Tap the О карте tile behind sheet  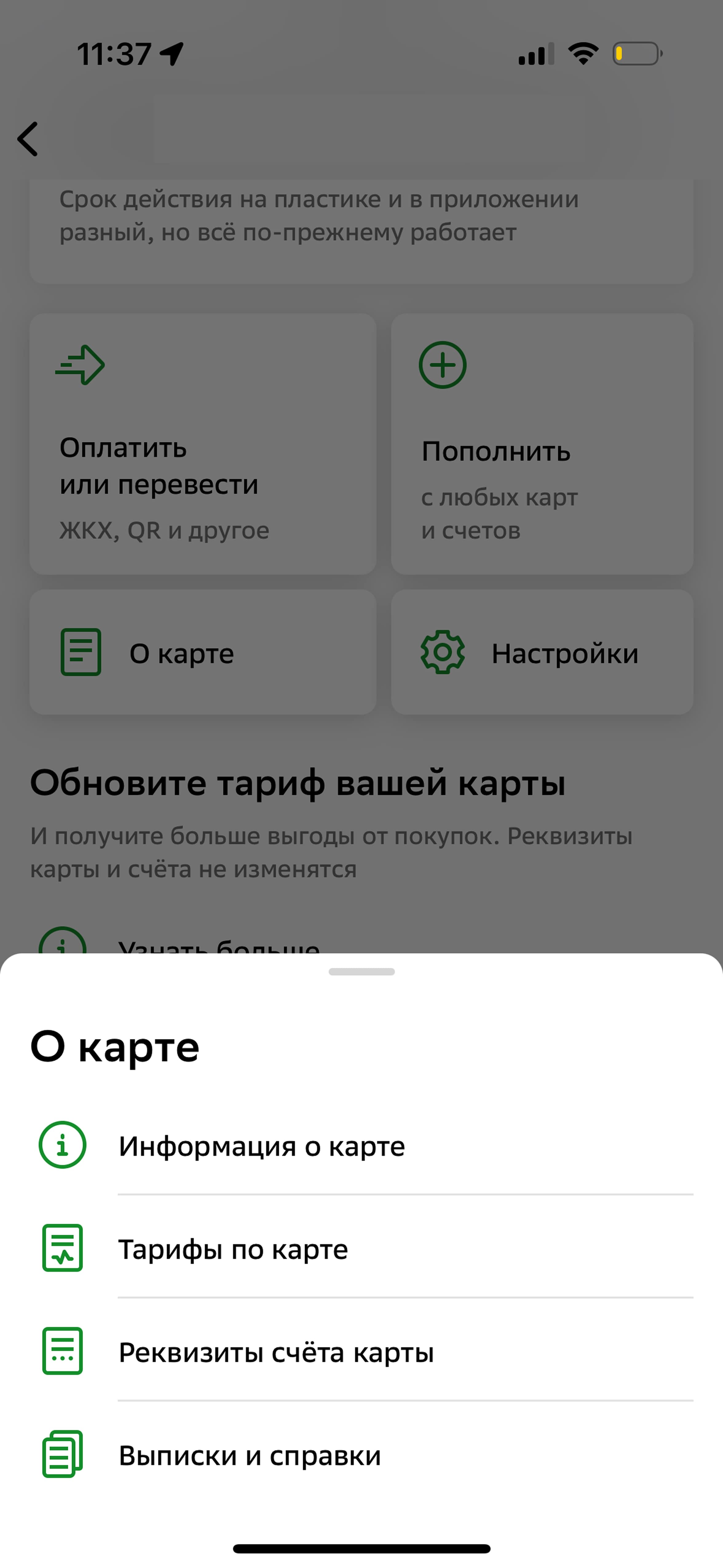(203, 652)
